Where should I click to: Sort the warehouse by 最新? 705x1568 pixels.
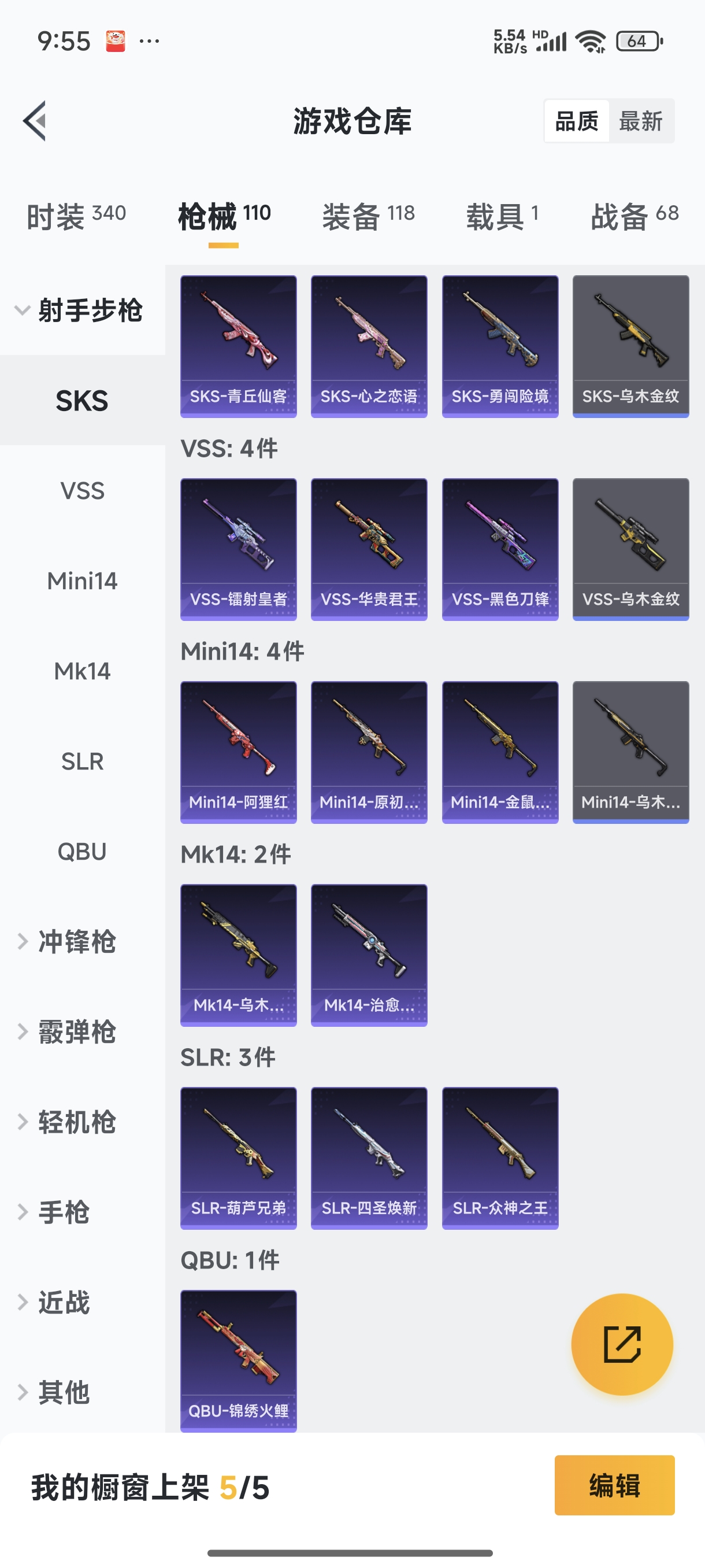click(x=640, y=120)
